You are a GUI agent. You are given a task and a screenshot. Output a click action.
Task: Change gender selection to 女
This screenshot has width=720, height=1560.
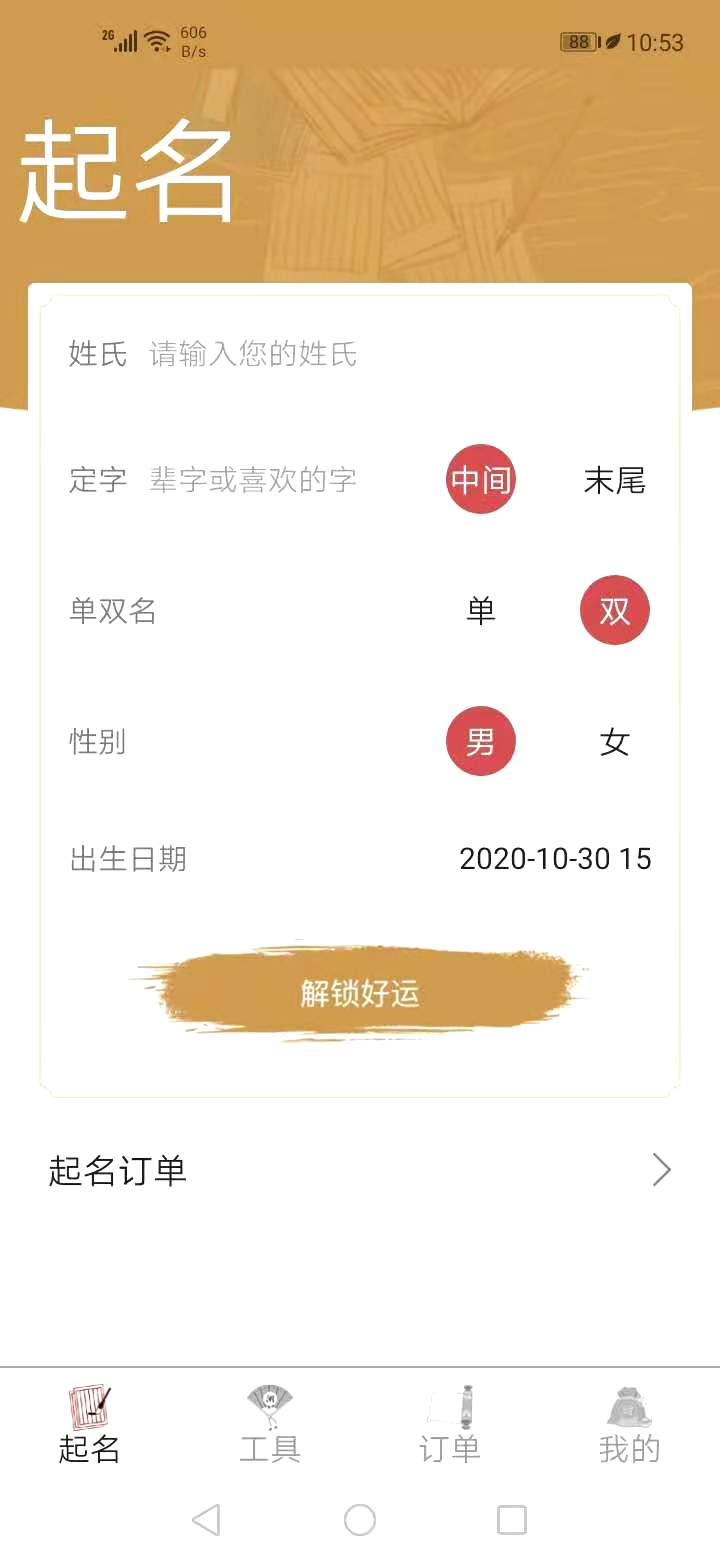[615, 742]
